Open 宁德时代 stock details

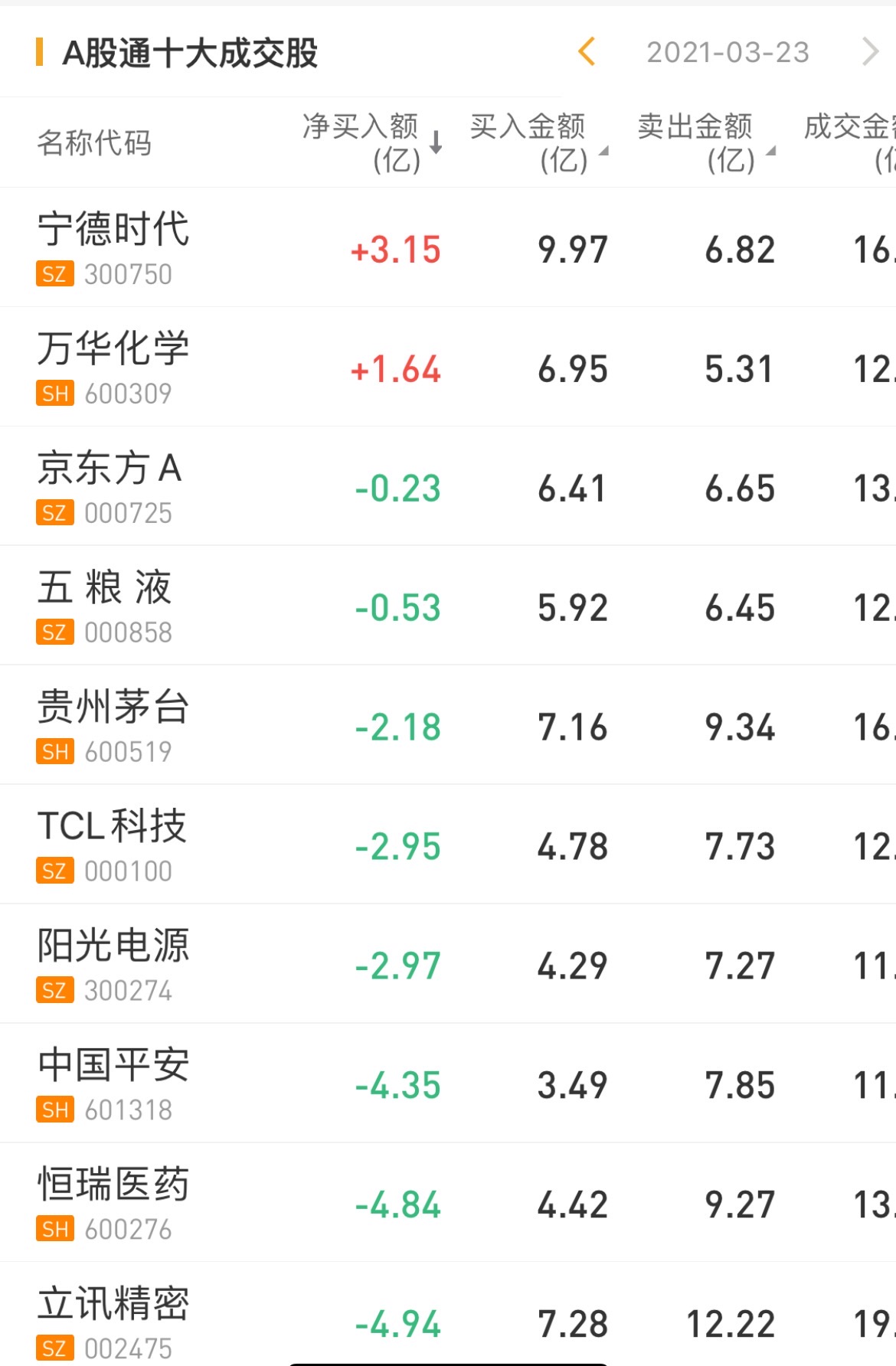tap(113, 247)
